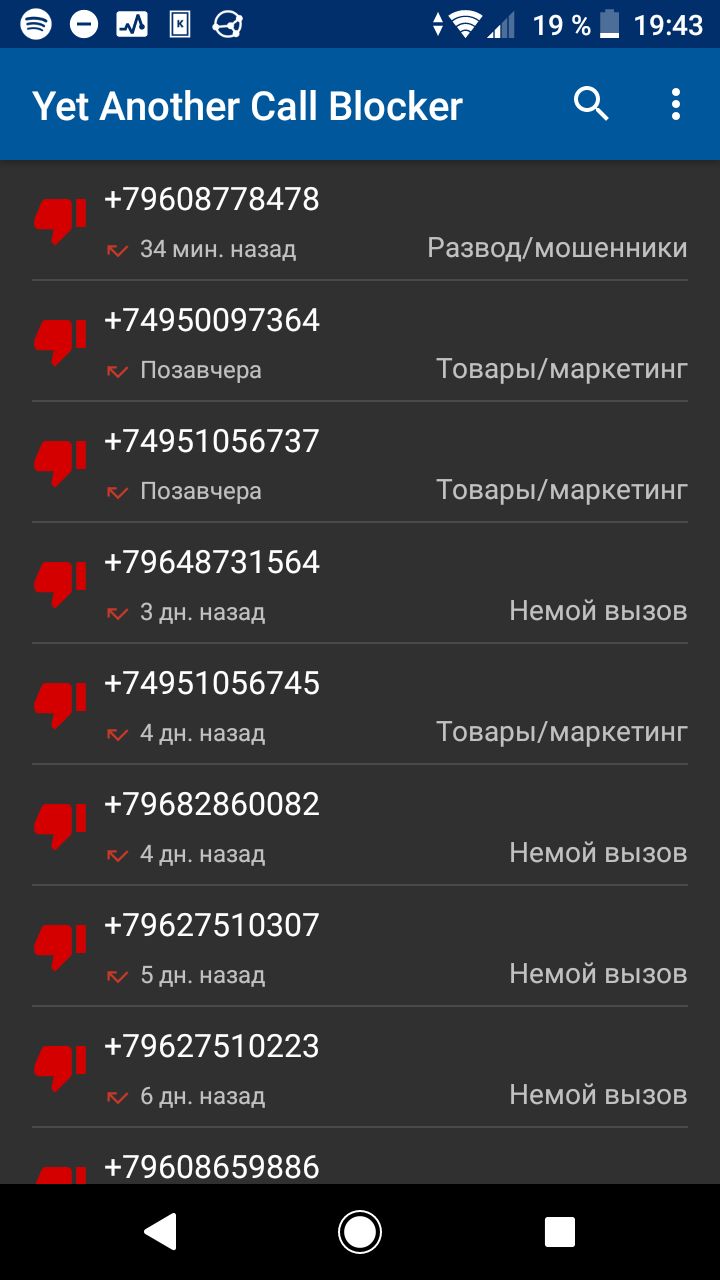Return to the home screen
This screenshot has height=1280, width=720.
(x=360, y=1232)
